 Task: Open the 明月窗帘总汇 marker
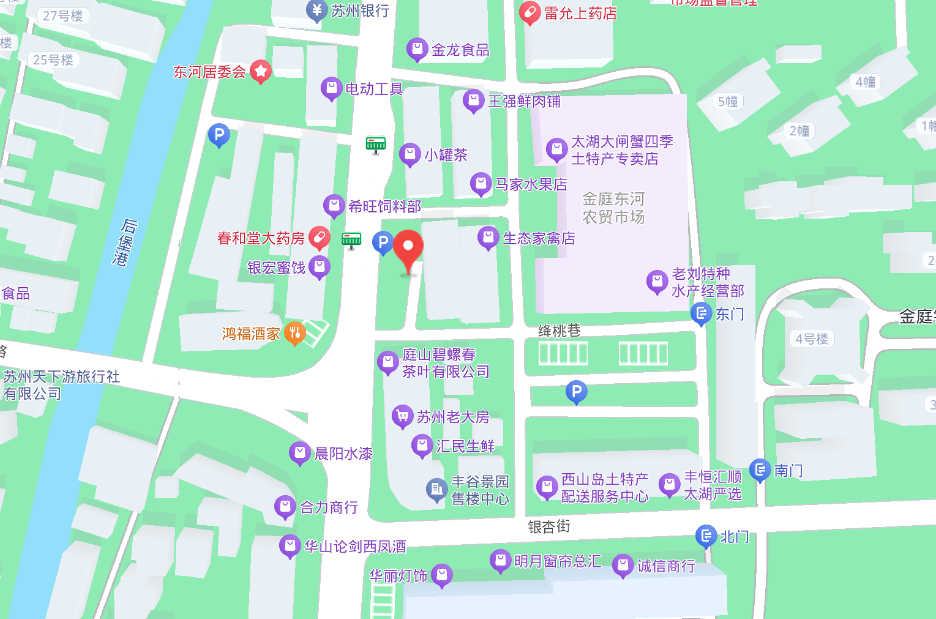(x=500, y=561)
